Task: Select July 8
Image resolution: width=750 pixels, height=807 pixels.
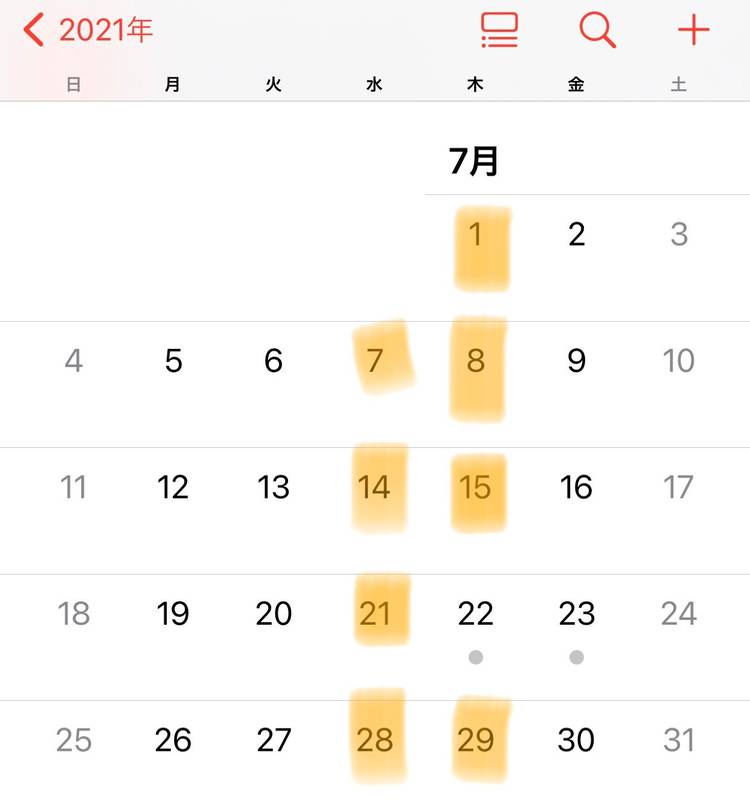Action: tap(475, 360)
